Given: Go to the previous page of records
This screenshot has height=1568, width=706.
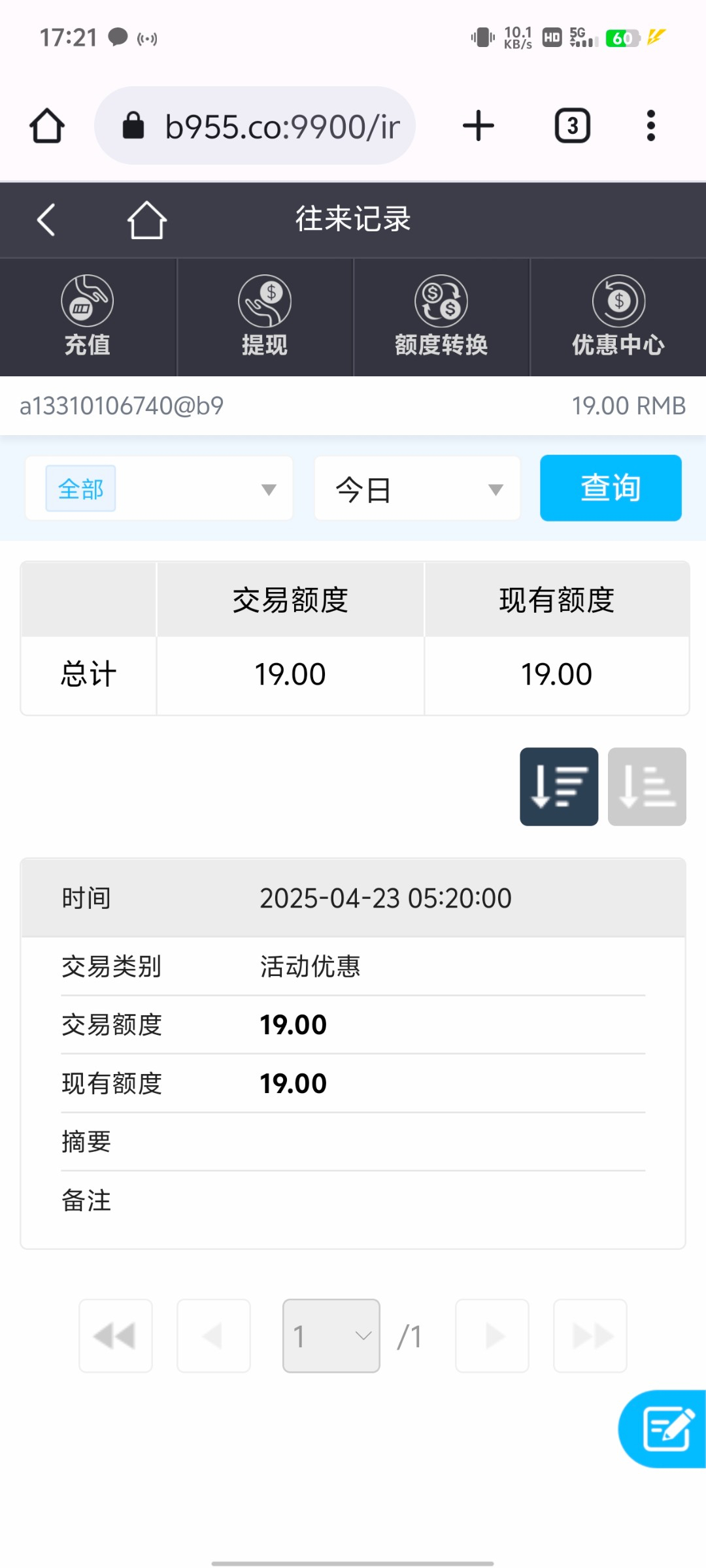Looking at the screenshot, I should [x=214, y=1336].
